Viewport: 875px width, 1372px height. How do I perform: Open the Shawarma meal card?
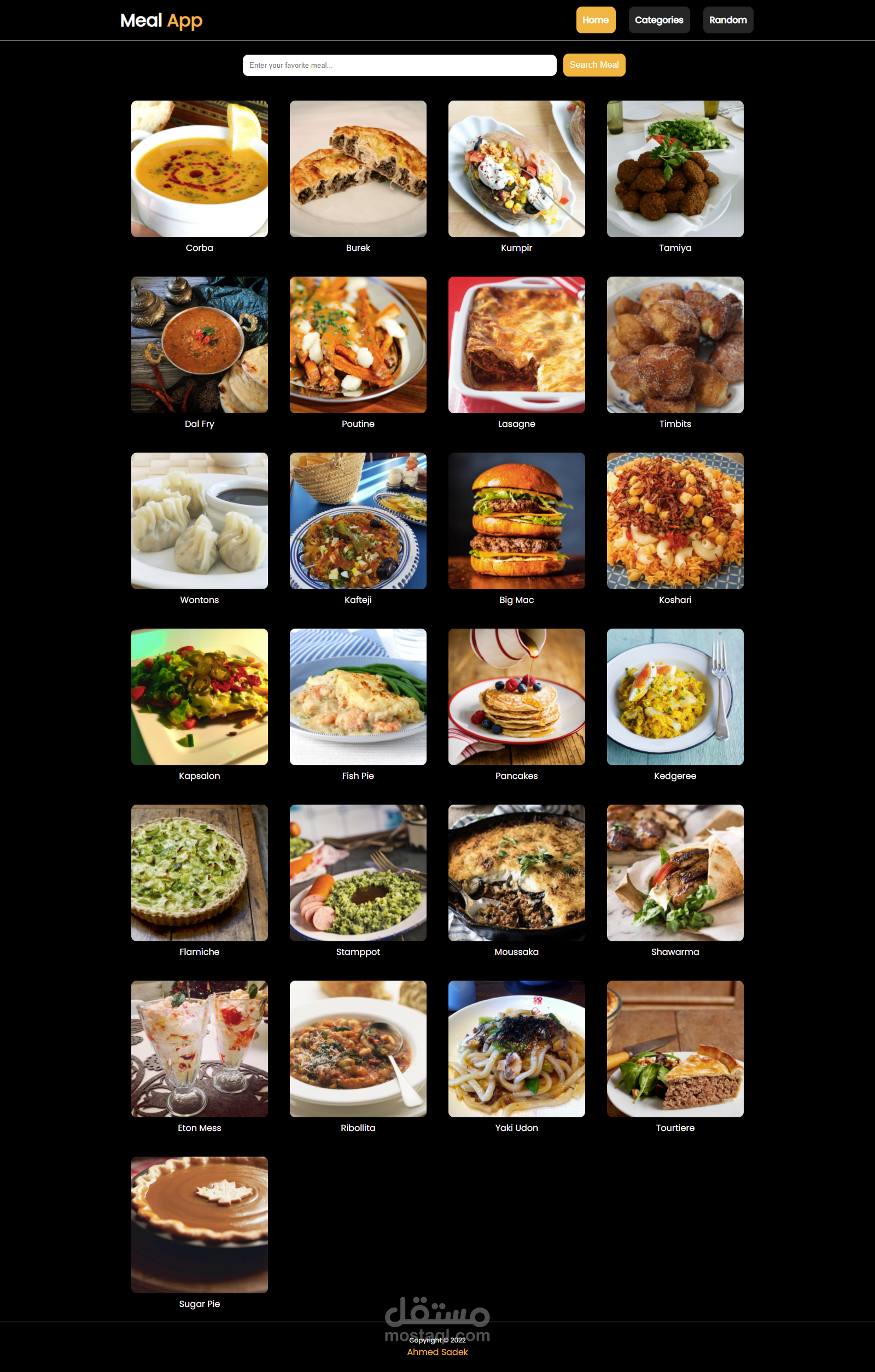coord(674,872)
